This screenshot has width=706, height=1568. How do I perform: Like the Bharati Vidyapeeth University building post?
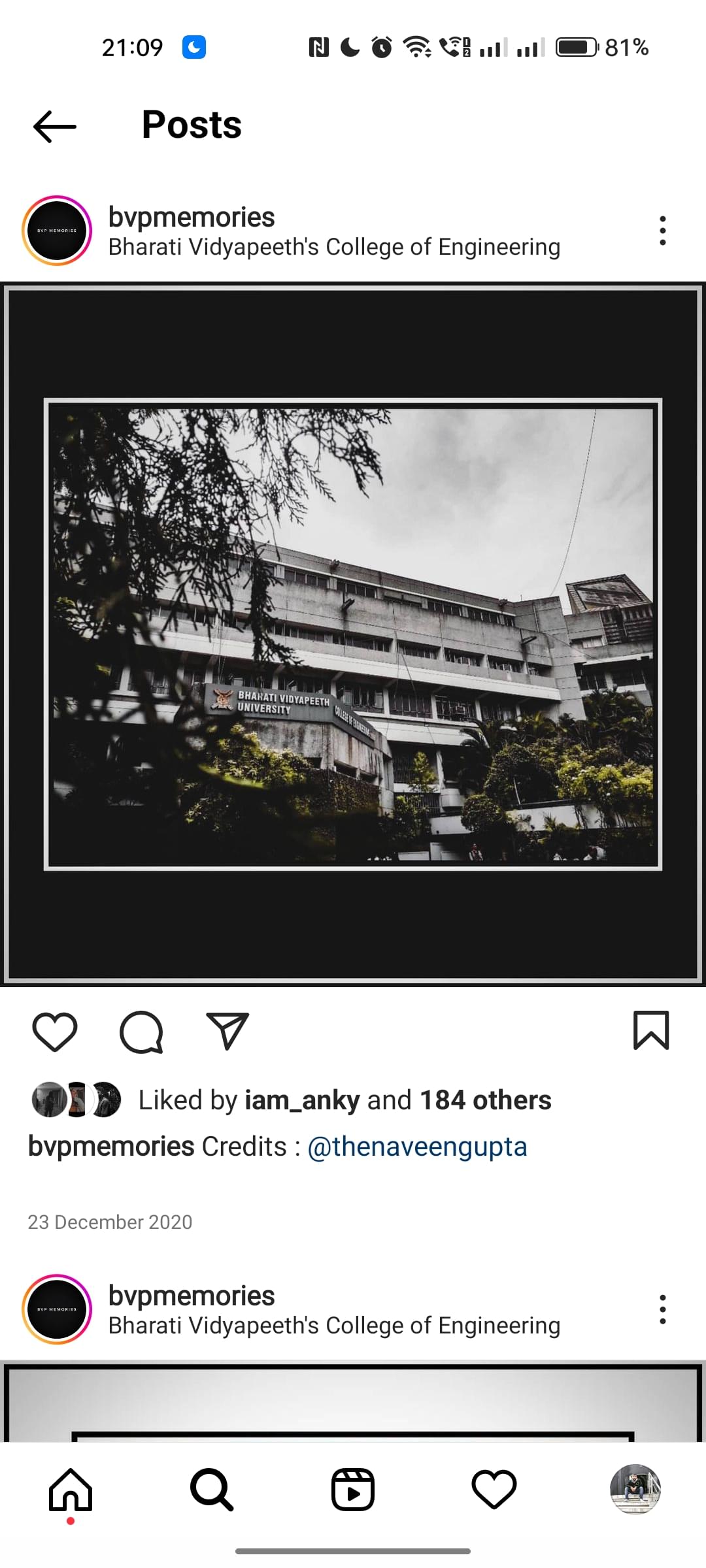point(55,1032)
